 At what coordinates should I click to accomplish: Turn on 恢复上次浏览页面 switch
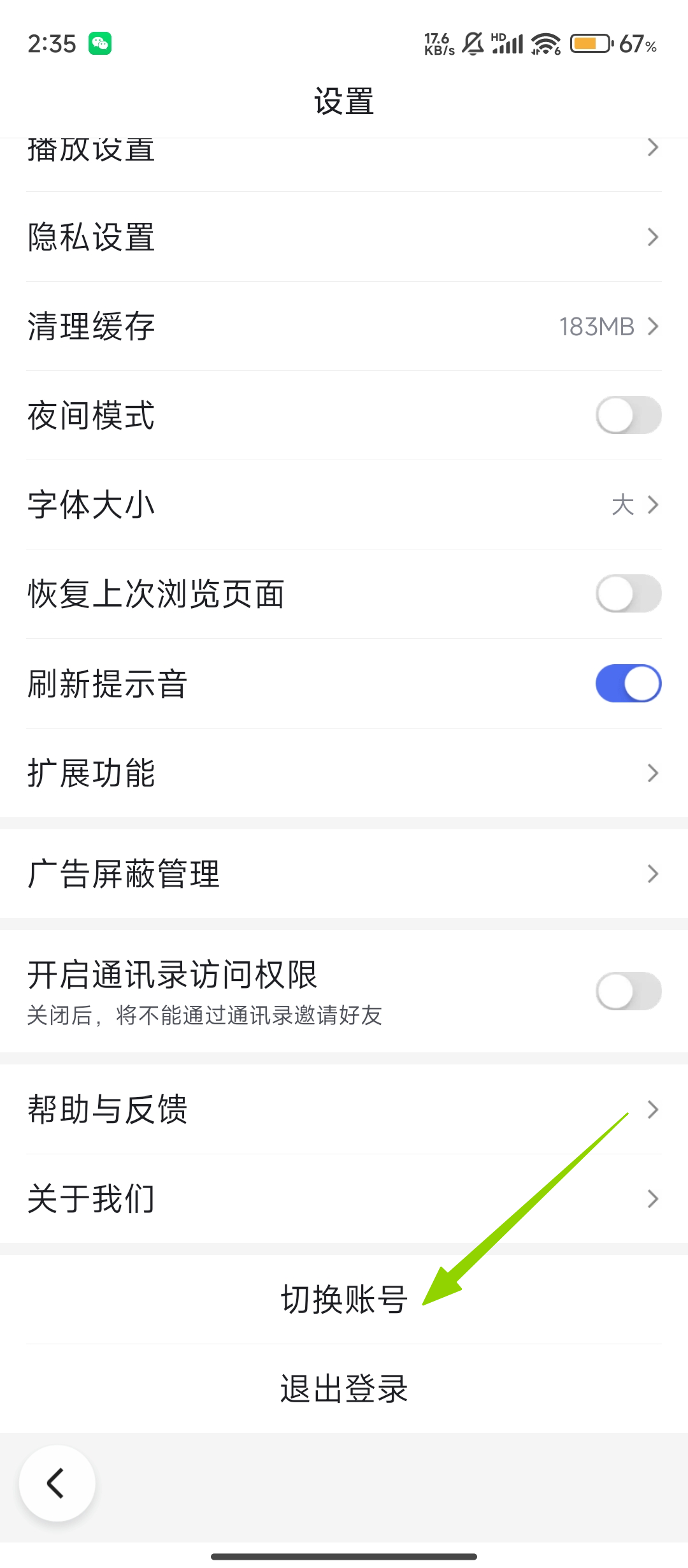(x=628, y=594)
